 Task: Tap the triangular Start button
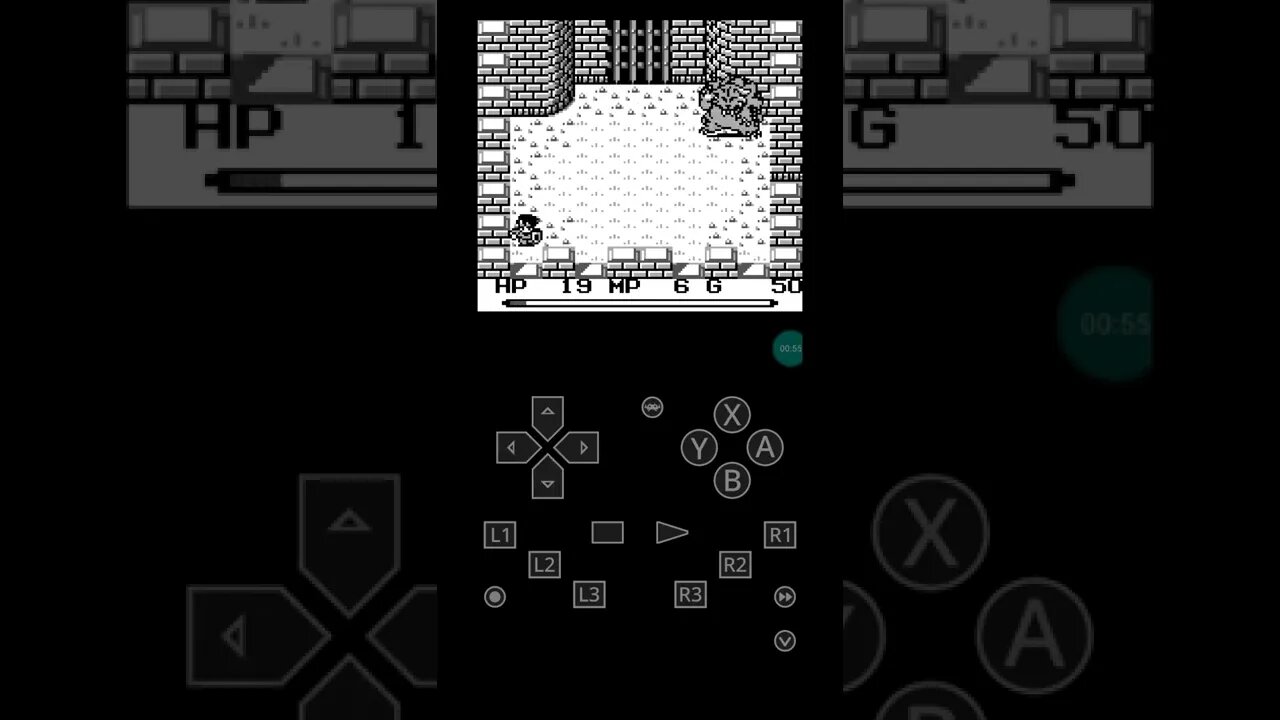pos(671,533)
